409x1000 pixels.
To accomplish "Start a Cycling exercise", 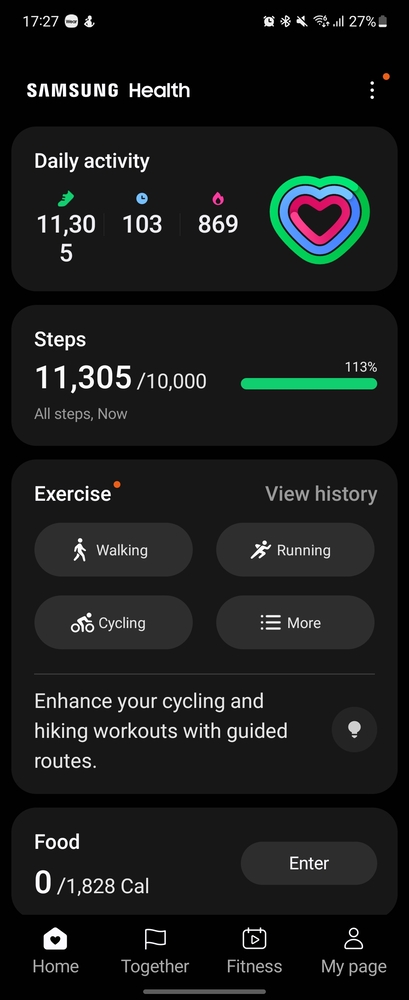I will [114, 622].
